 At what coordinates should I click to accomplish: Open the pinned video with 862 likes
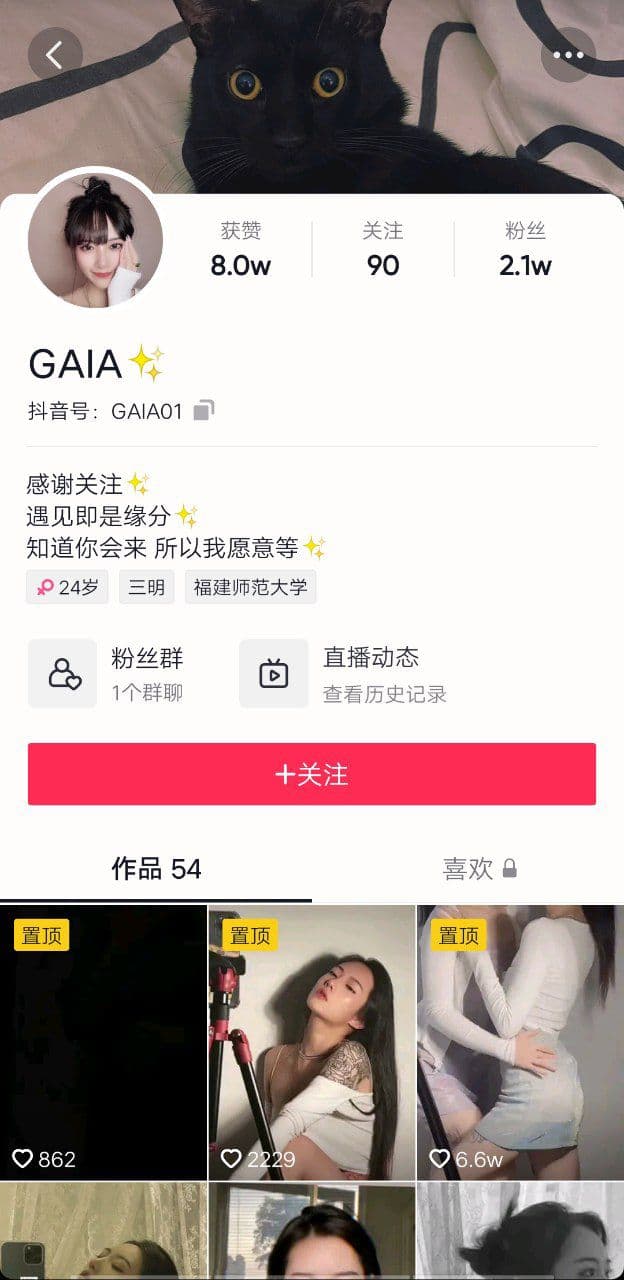pyautogui.click(x=103, y=1042)
